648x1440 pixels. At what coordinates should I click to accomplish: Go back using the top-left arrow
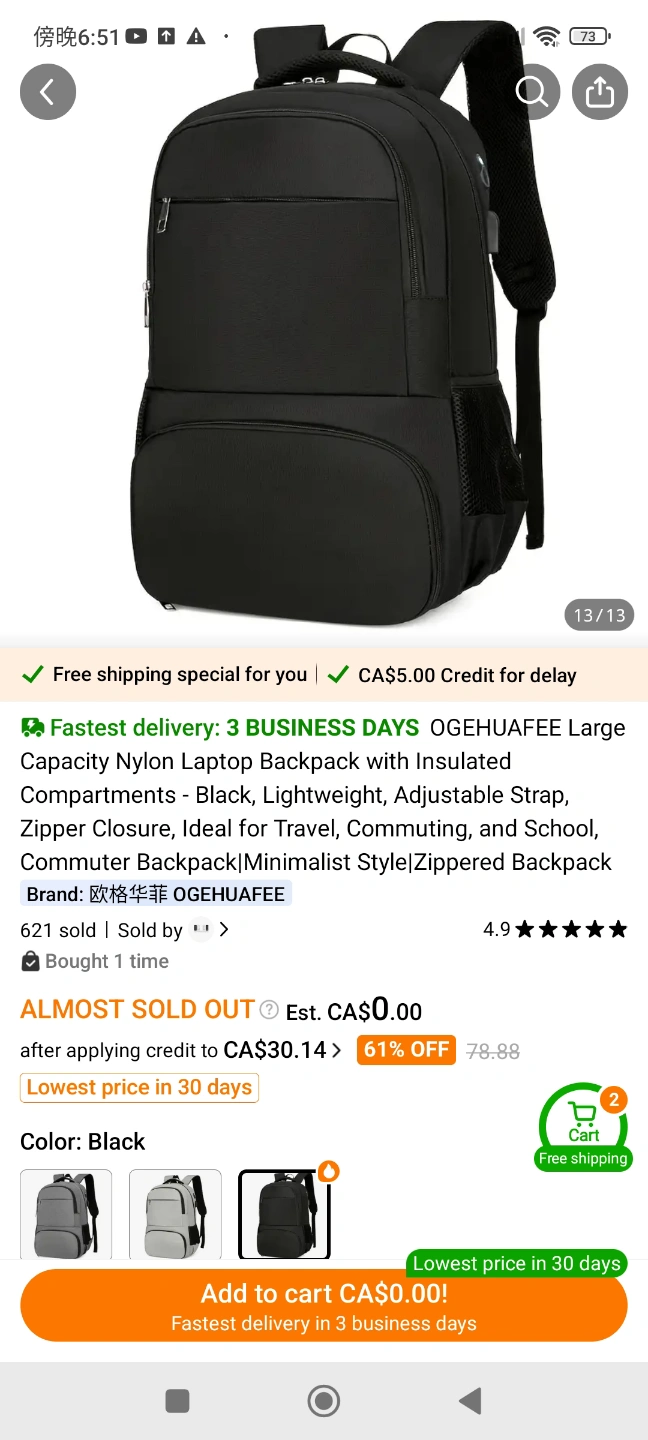coord(48,92)
